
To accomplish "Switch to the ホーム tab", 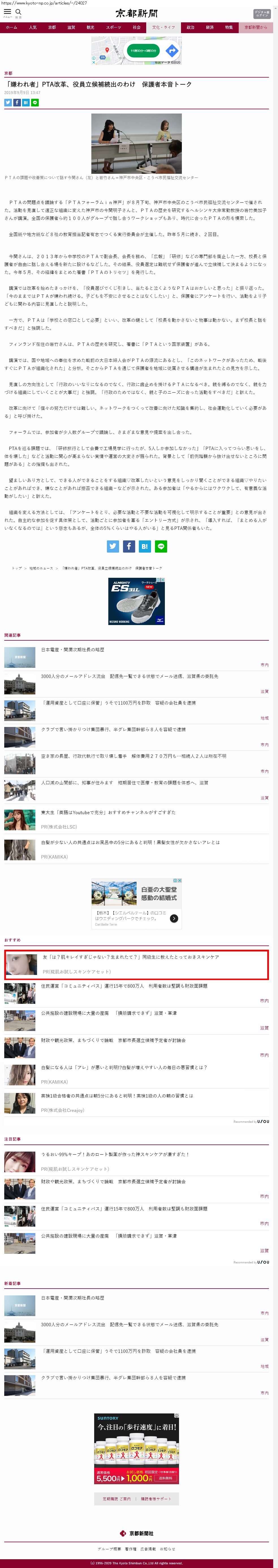I will [x=12, y=27].
